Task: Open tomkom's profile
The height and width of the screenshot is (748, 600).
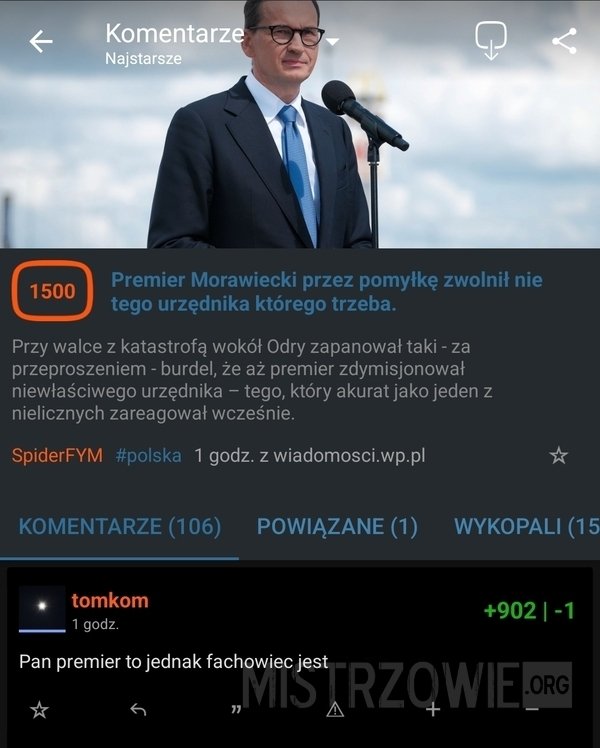Action: click(110, 600)
